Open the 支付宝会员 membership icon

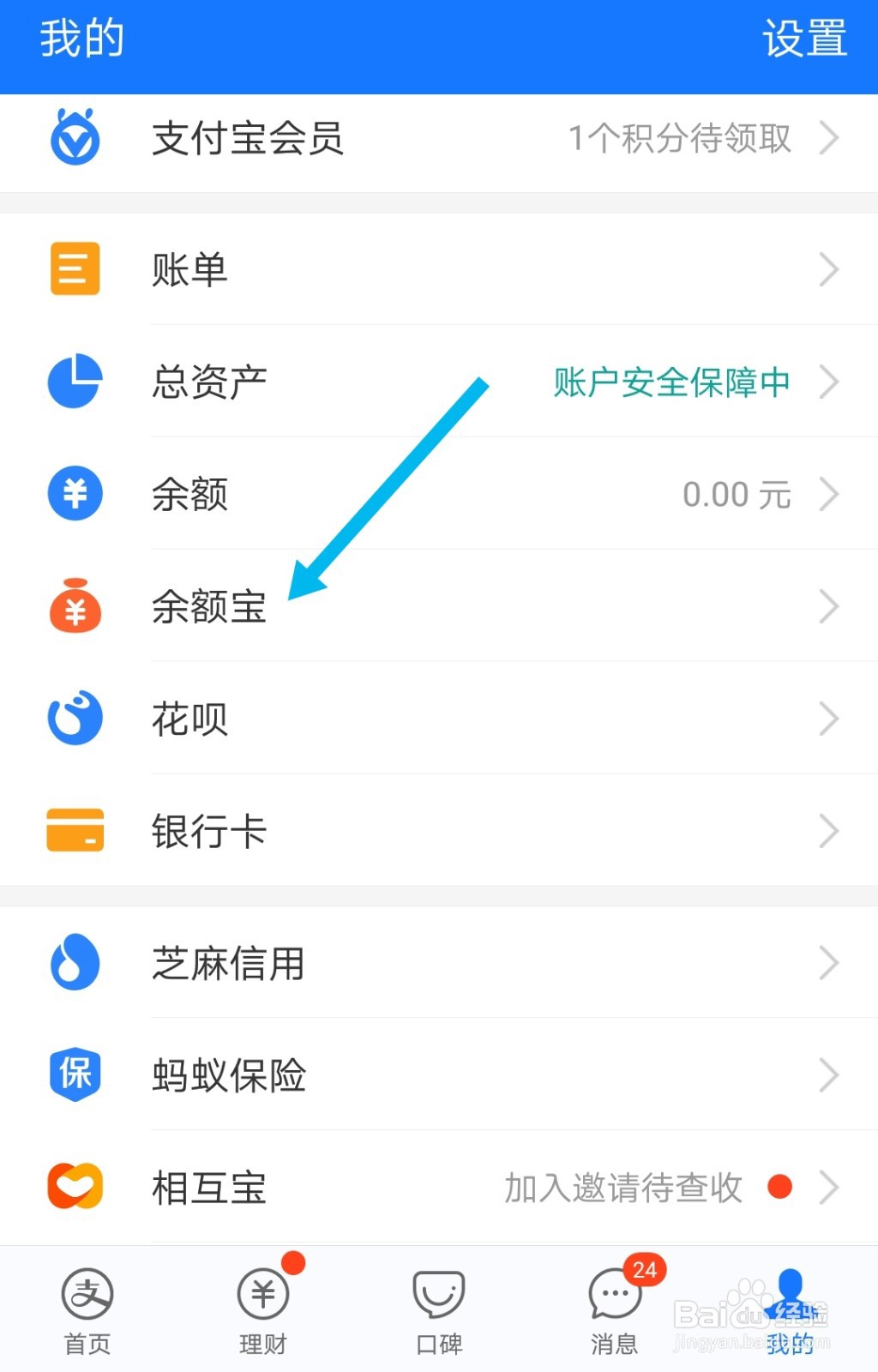point(75,137)
